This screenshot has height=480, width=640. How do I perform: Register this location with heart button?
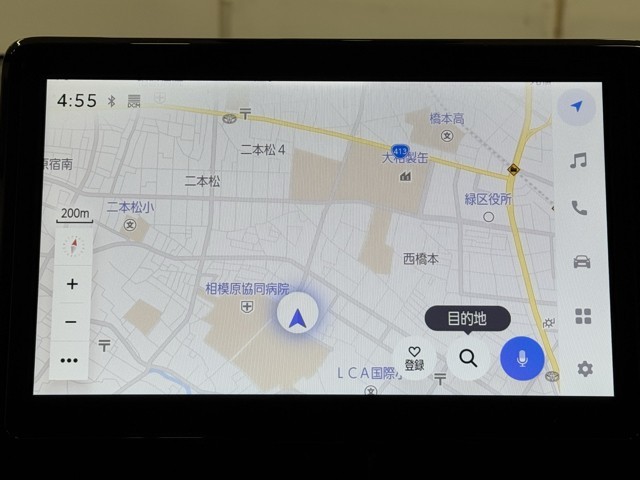[x=414, y=359]
